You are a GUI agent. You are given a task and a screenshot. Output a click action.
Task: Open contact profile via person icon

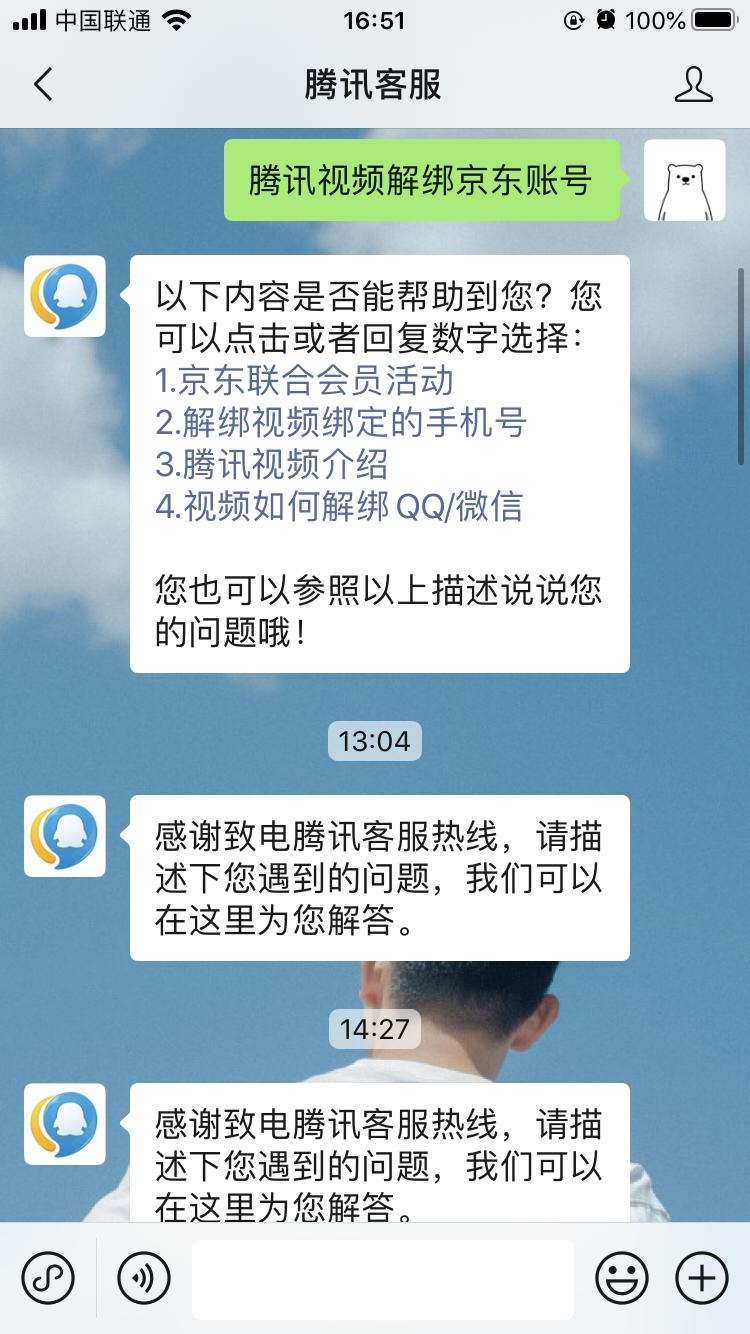coord(695,84)
